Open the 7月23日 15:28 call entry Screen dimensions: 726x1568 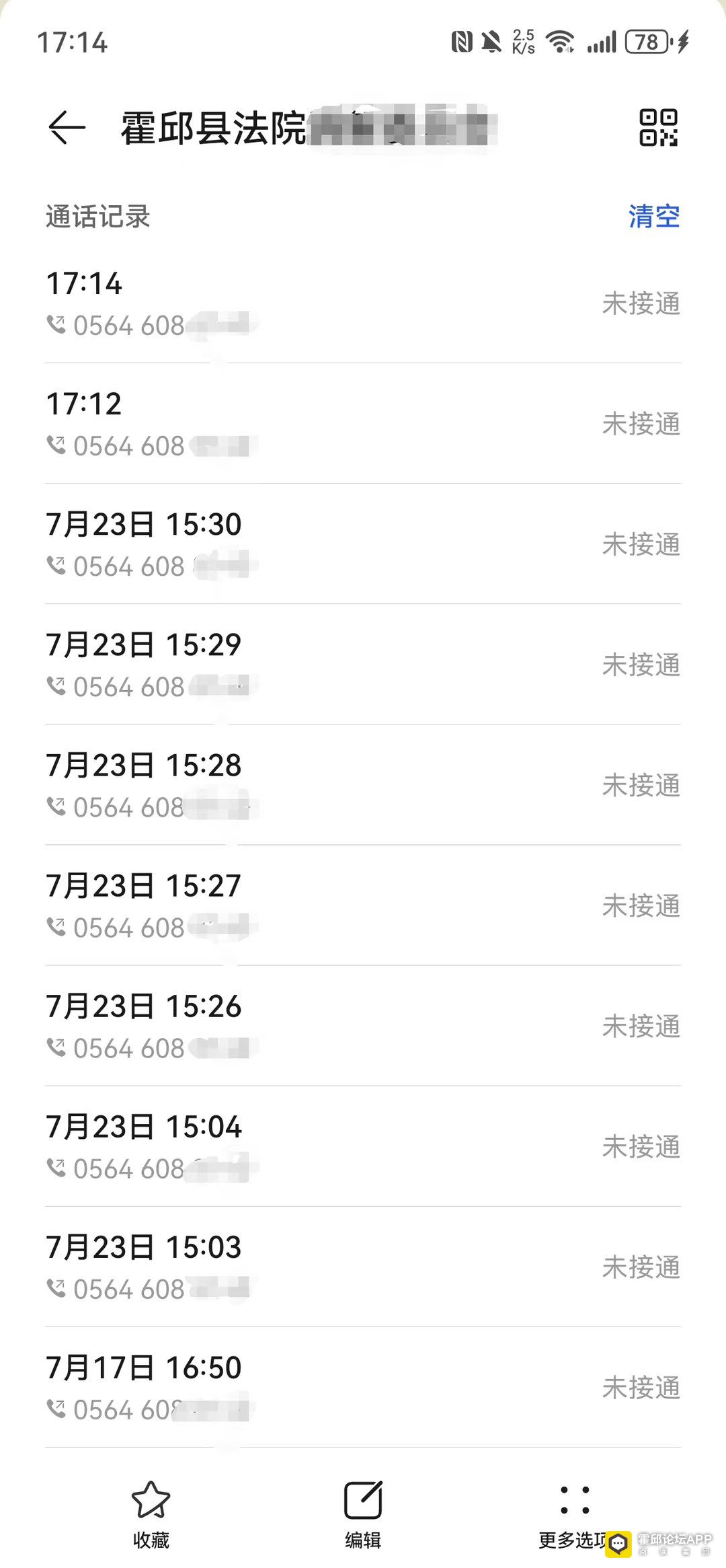coord(363,785)
